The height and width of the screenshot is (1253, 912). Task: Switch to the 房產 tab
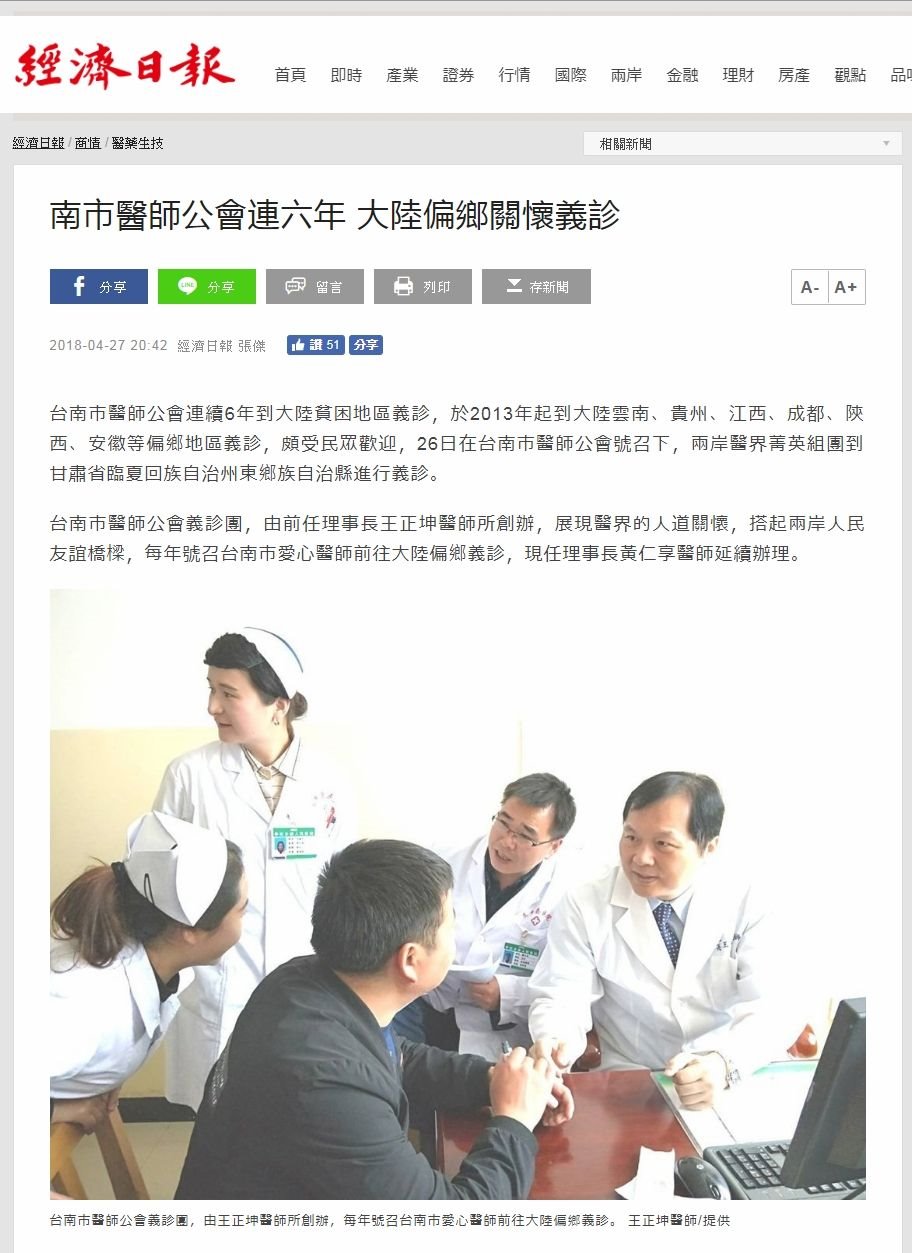point(794,75)
